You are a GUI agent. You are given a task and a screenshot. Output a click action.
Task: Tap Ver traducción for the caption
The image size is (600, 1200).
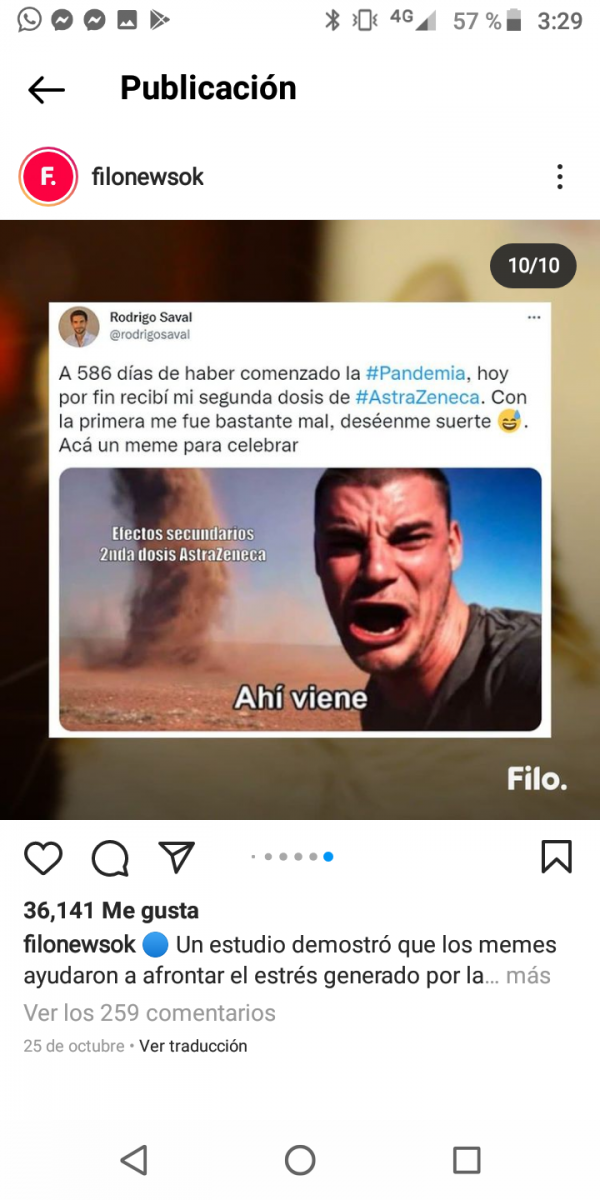pyautogui.click(x=193, y=1046)
